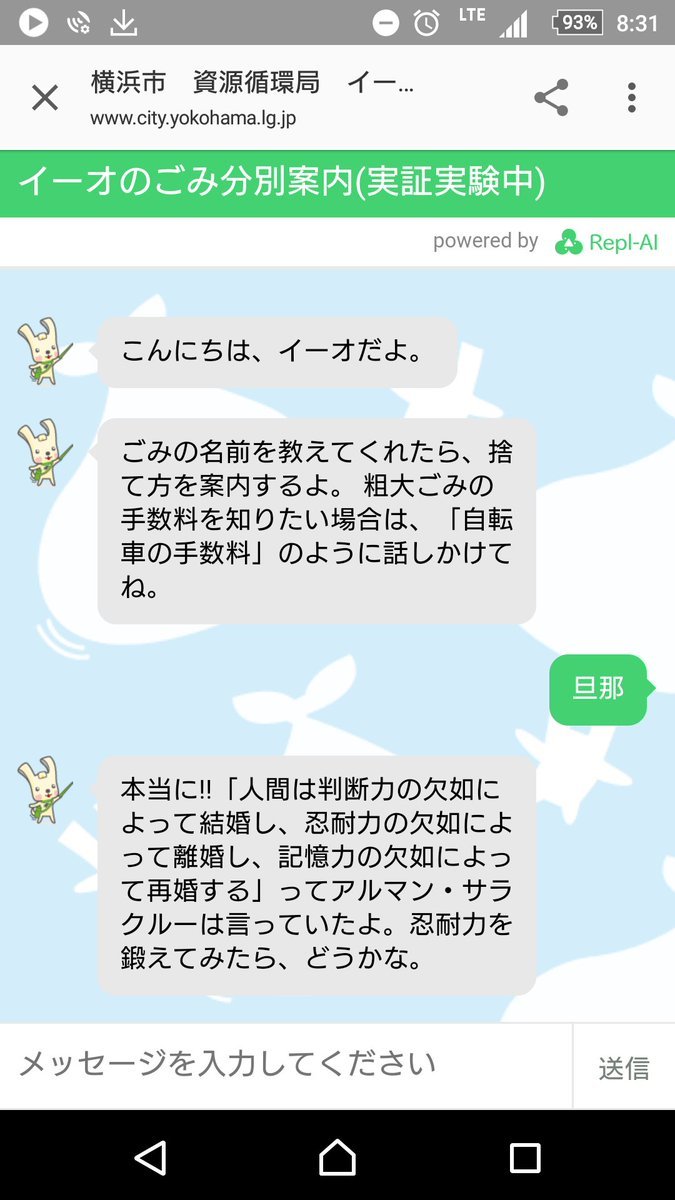The image size is (675, 1200).
Task: Focus the メッセージを入力してください field
Action: [x=286, y=1065]
